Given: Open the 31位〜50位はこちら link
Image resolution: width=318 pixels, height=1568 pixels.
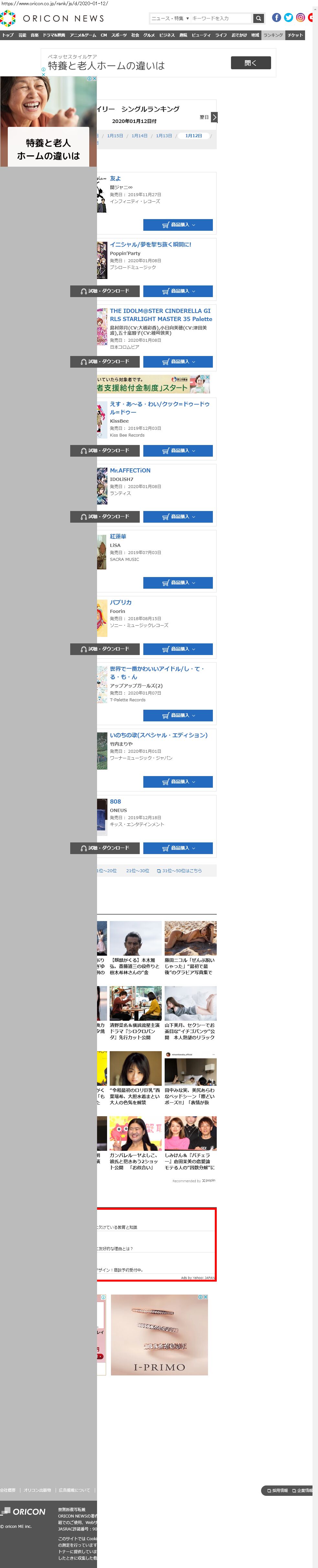Looking at the screenshot, I should 179,871.
